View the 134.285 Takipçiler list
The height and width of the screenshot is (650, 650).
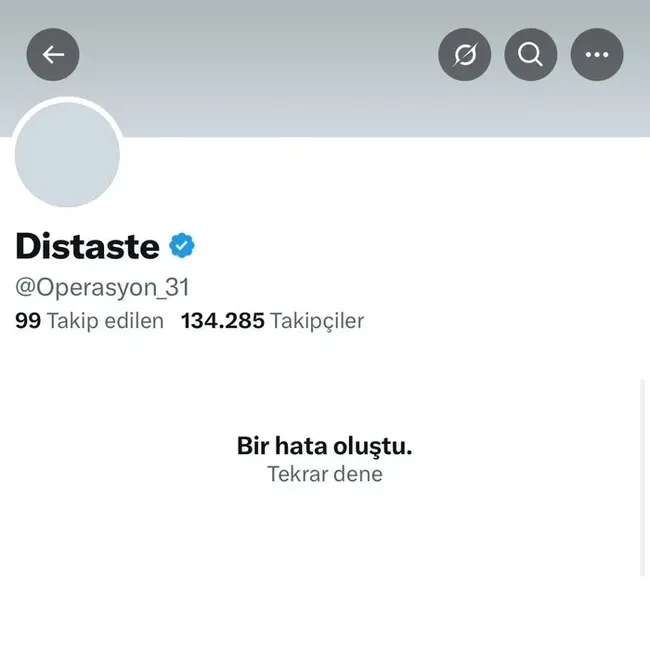tap(272, 321)
